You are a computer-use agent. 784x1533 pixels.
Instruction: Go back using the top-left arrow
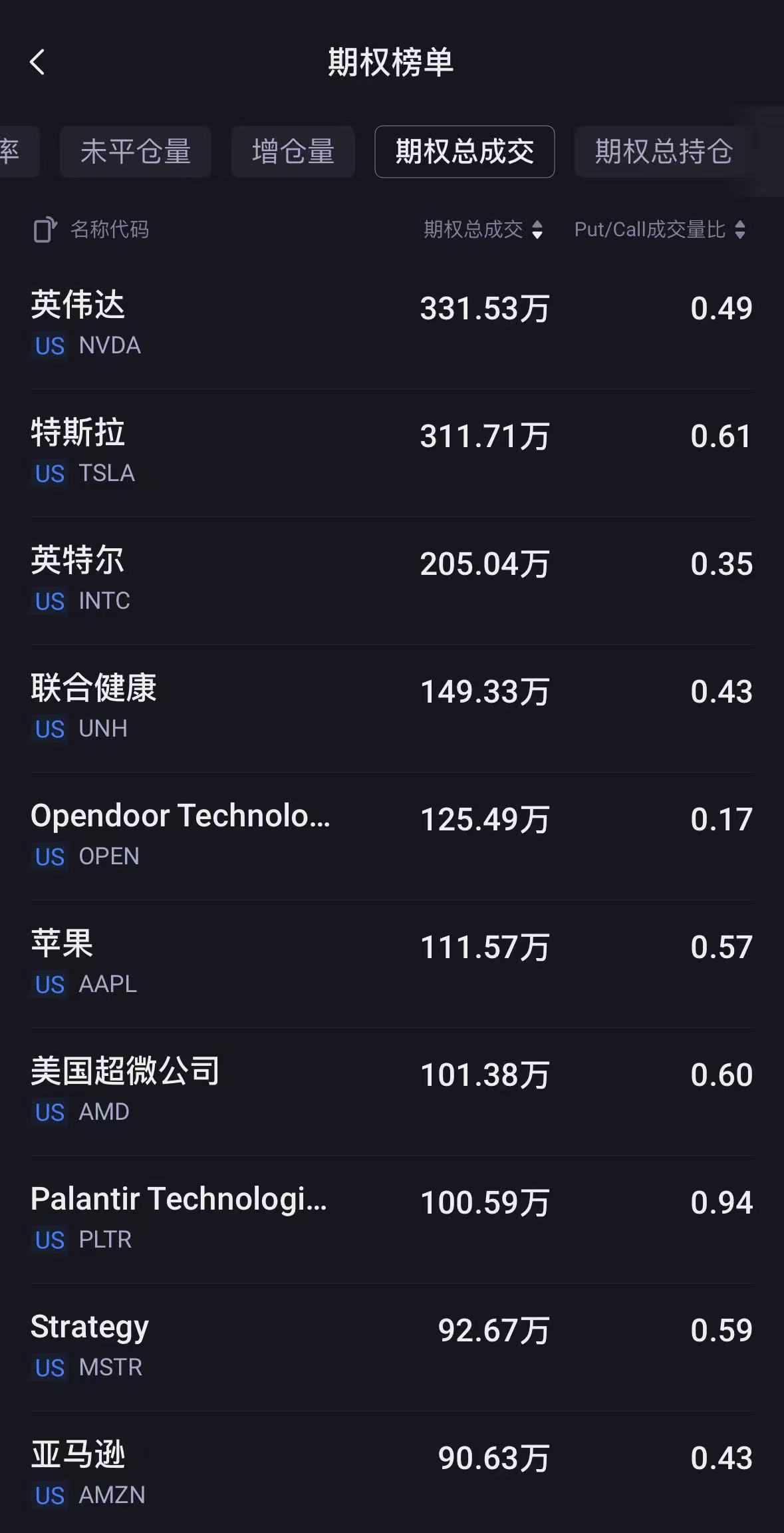[x=38, y=63]
